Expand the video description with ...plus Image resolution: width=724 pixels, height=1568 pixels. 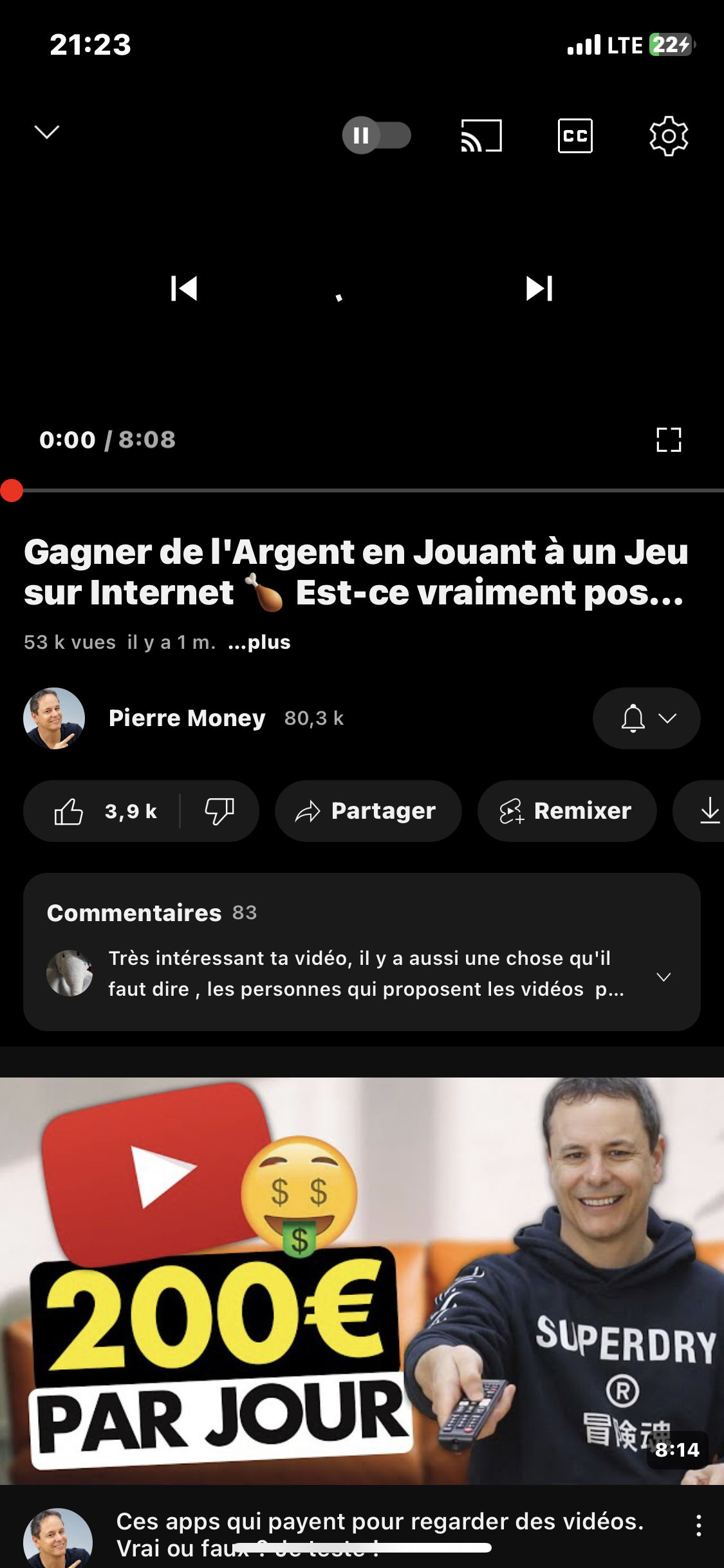pos(259,642)
